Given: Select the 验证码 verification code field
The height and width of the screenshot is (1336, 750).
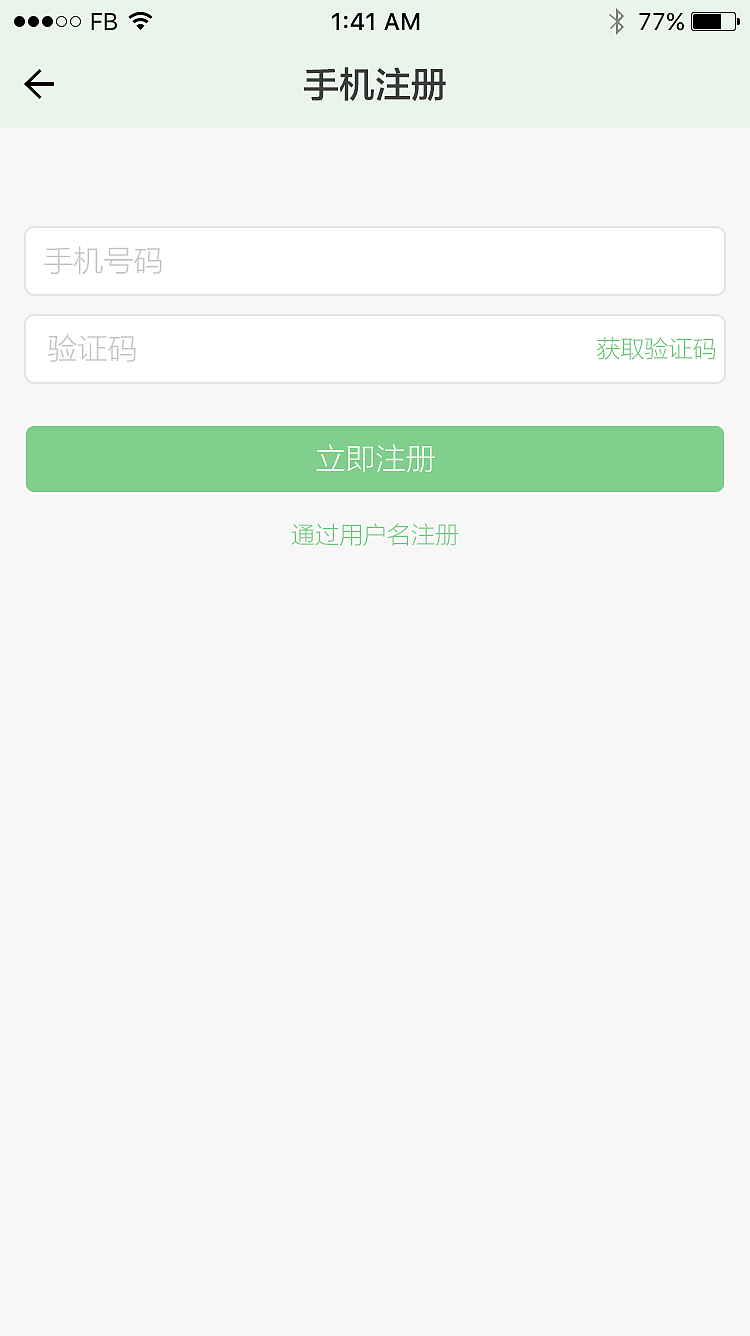Looking at the screenshot, I should click(x=300, y=349).
